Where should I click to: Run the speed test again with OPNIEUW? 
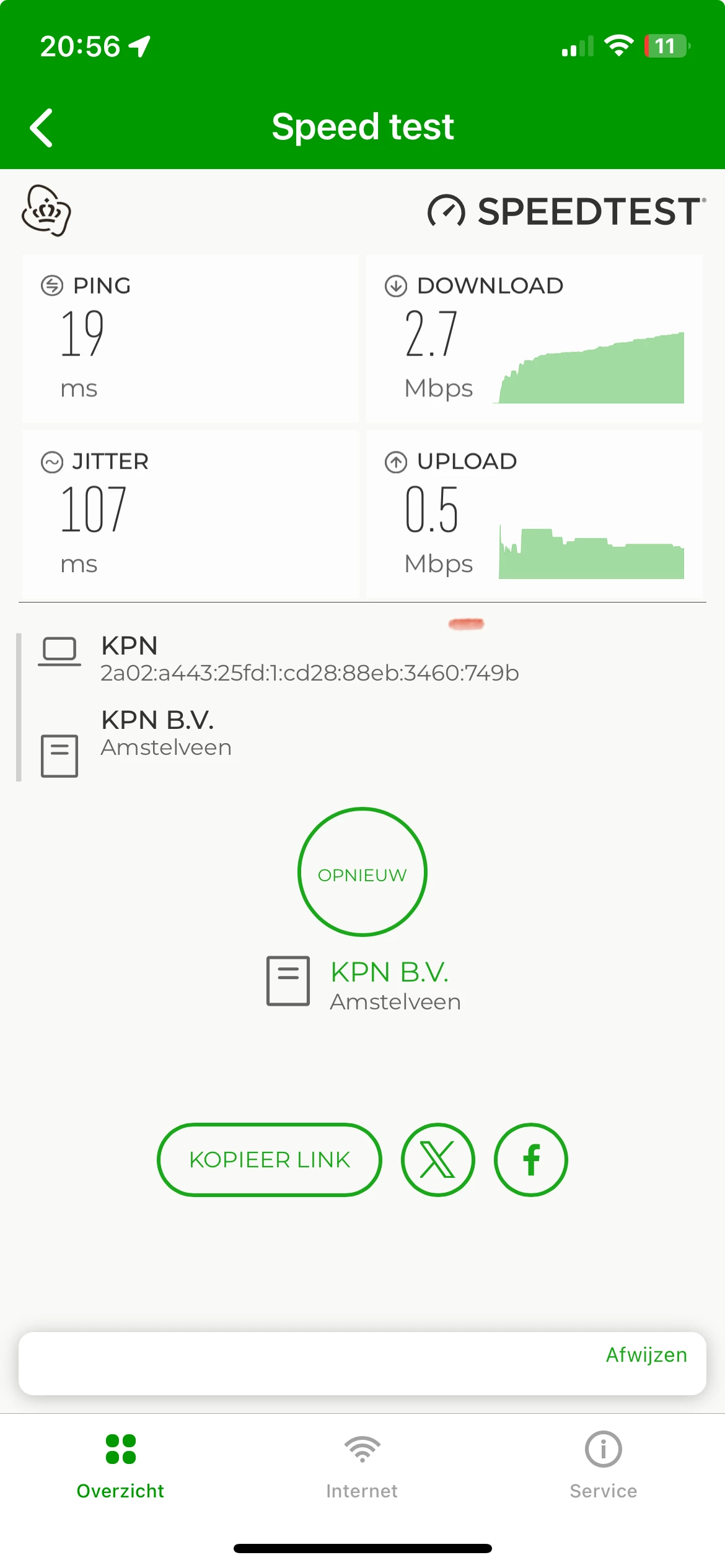362,872
